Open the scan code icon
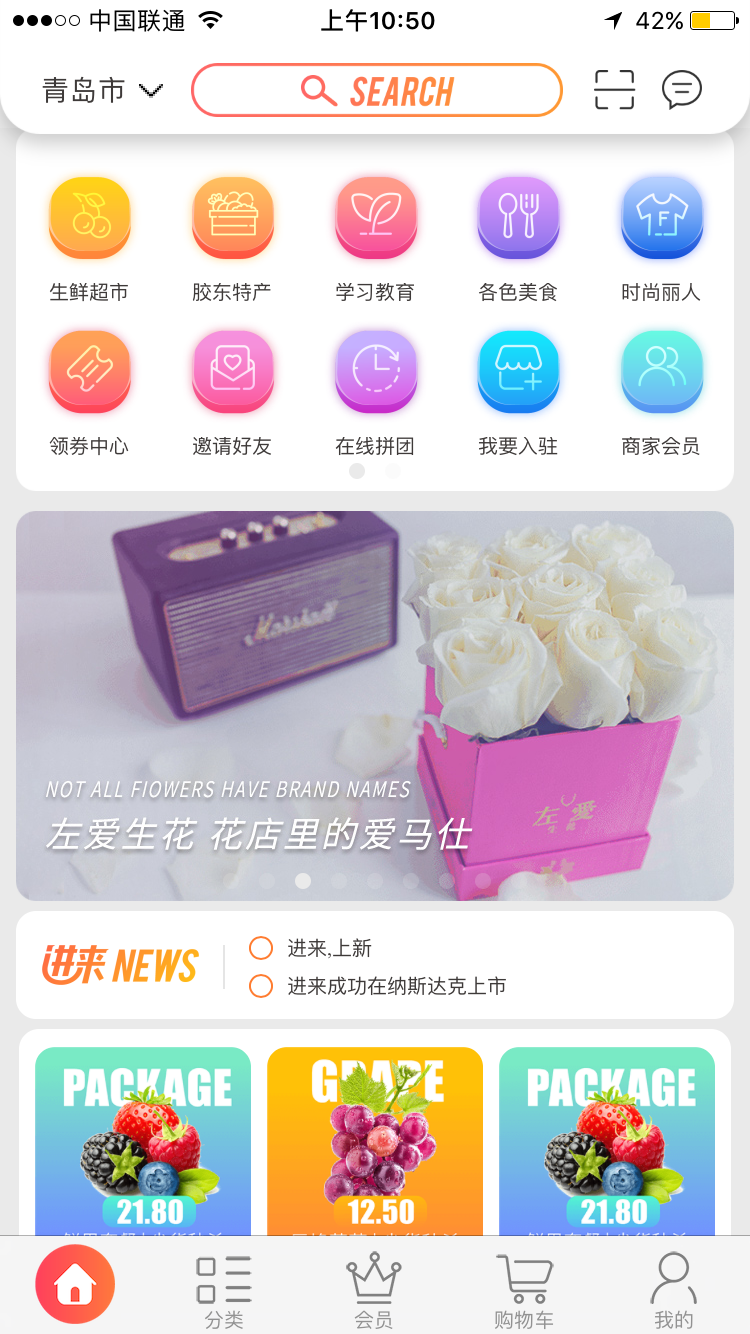The height and width of the screenshot is (1334, 750). tap(614, 90)
